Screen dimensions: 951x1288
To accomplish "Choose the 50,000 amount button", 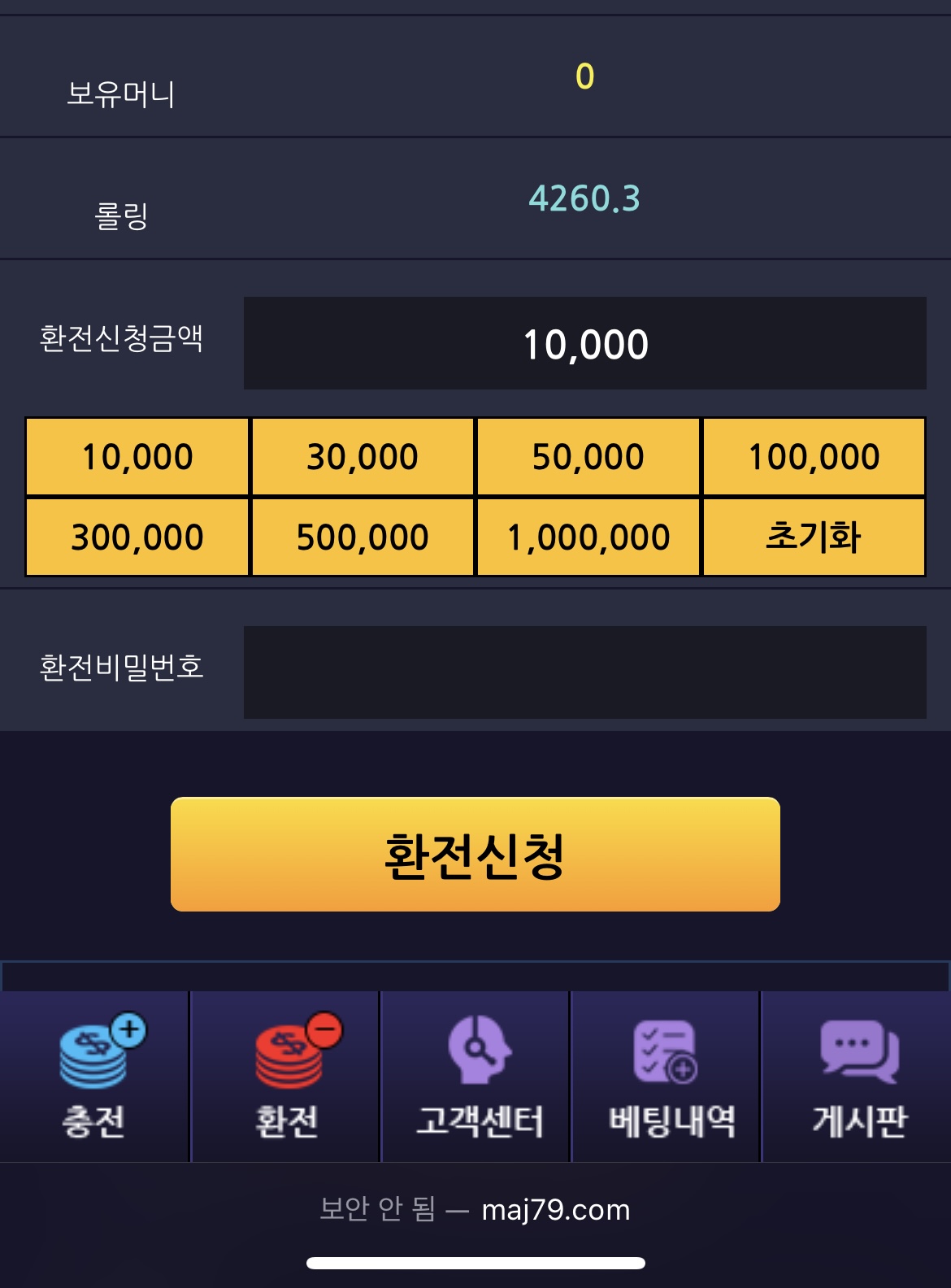I will pyautogui.click(x=588, y=457).
